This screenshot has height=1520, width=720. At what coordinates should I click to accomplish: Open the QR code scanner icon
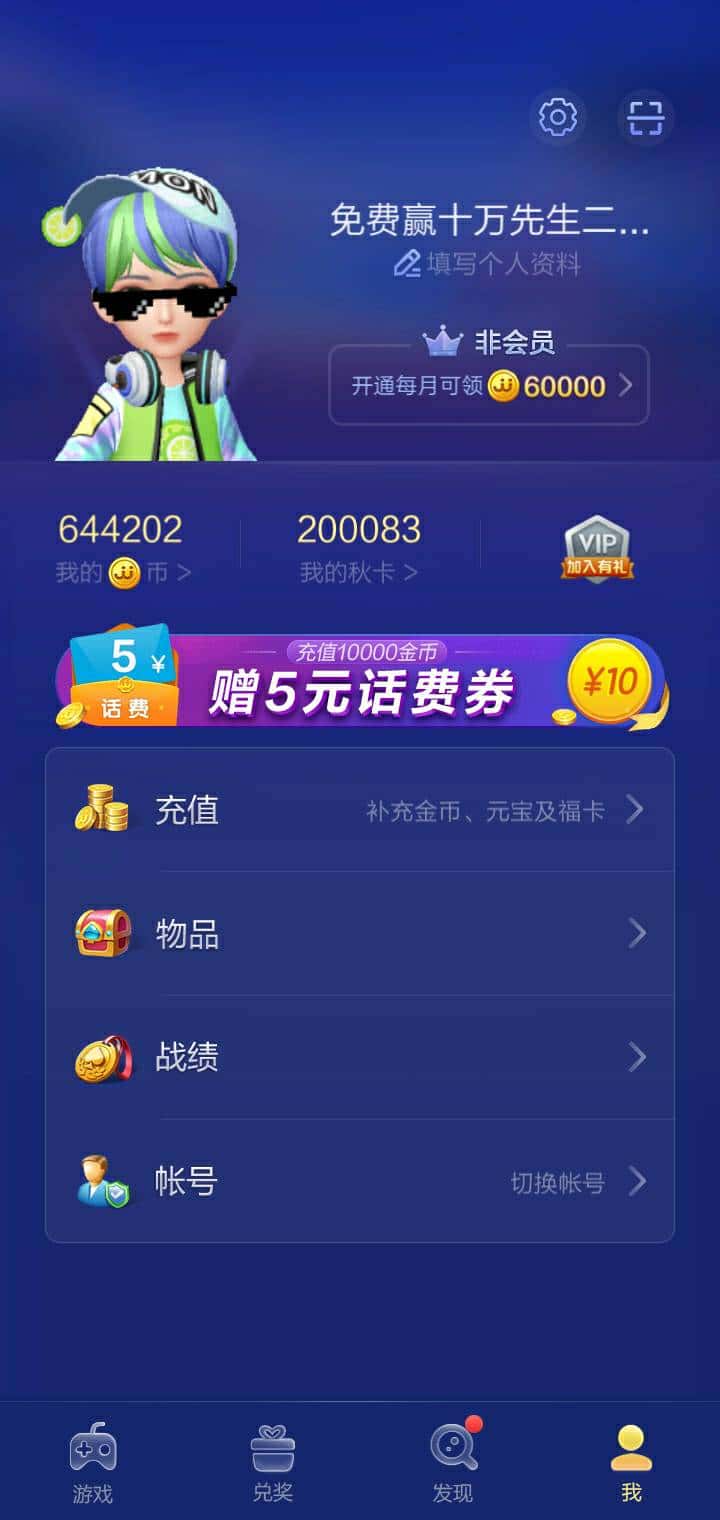click(645, 117)
